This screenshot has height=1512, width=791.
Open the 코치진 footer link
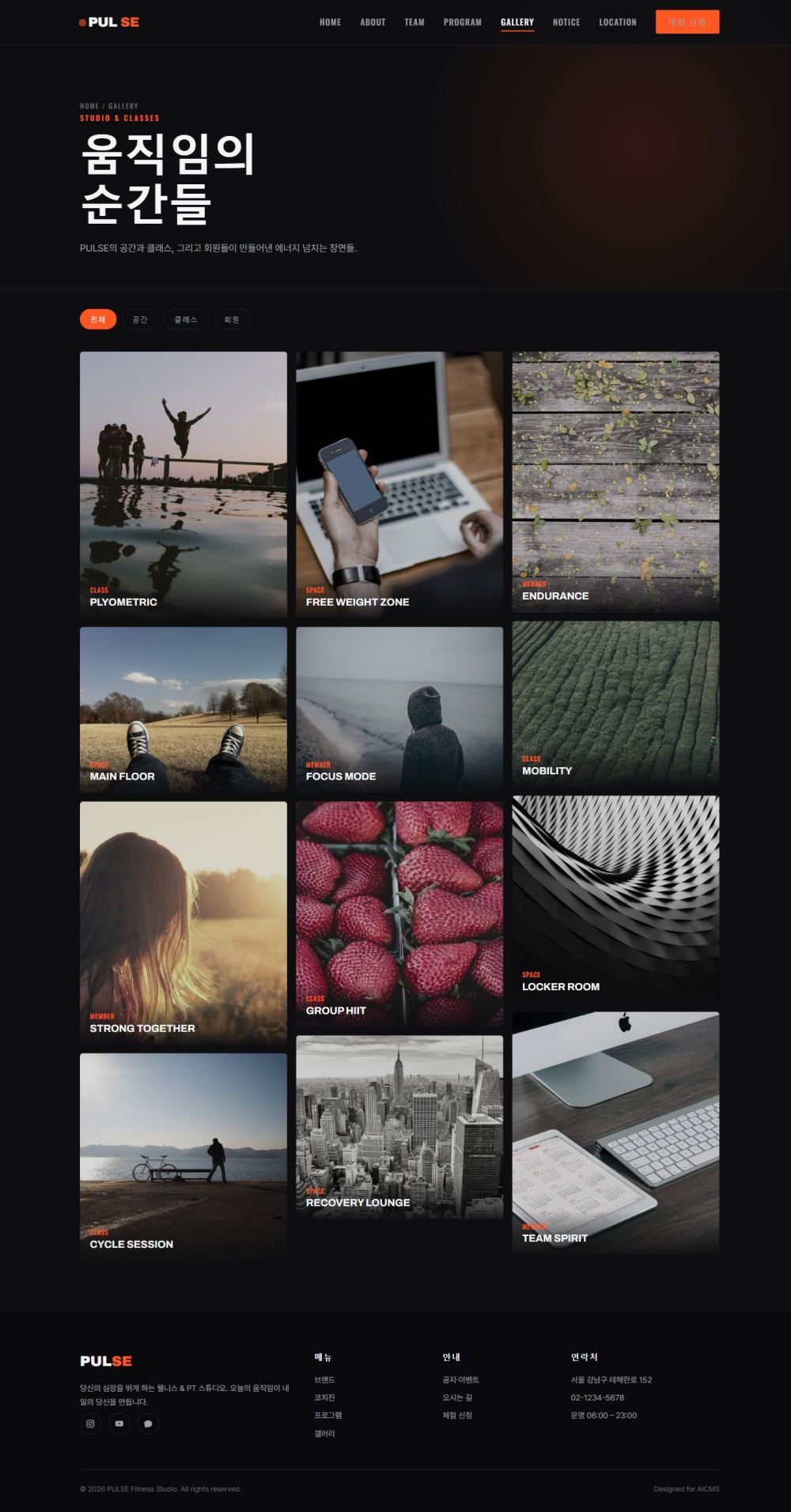(324, 1397)
